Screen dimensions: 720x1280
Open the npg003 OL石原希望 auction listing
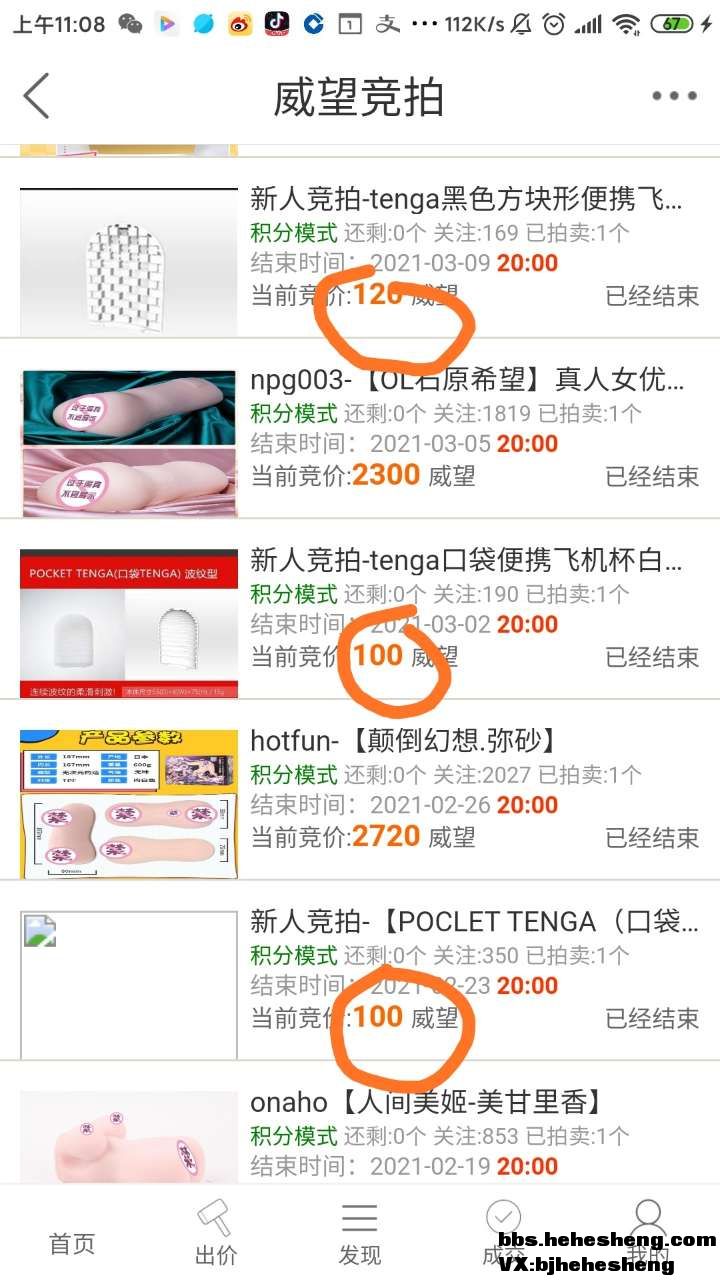[465, 381]
